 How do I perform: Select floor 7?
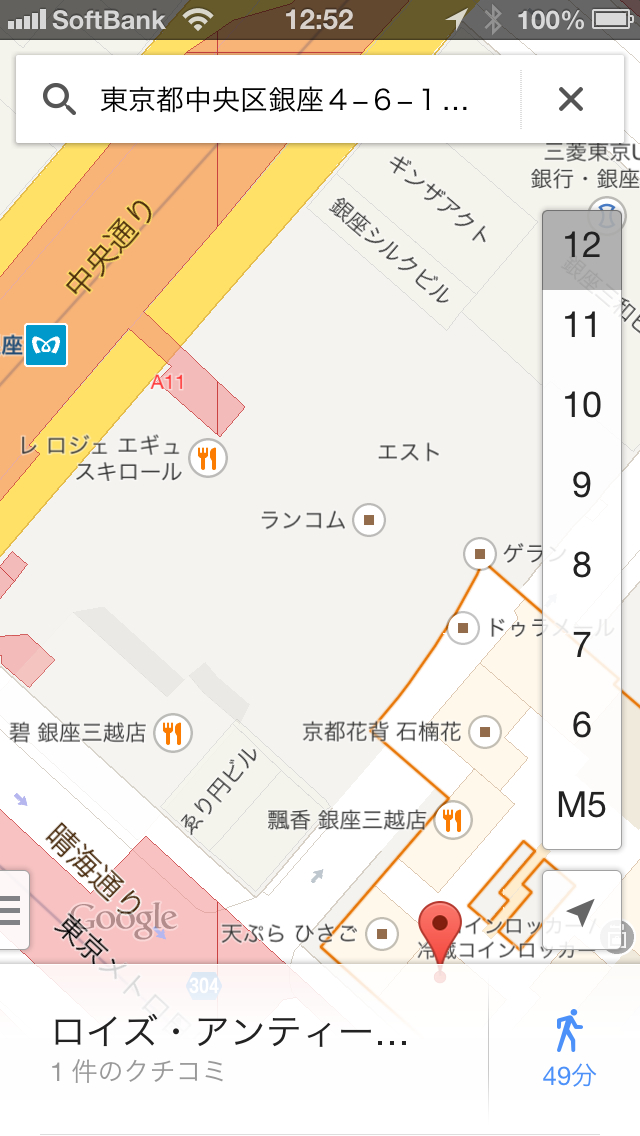coord(582,645)
